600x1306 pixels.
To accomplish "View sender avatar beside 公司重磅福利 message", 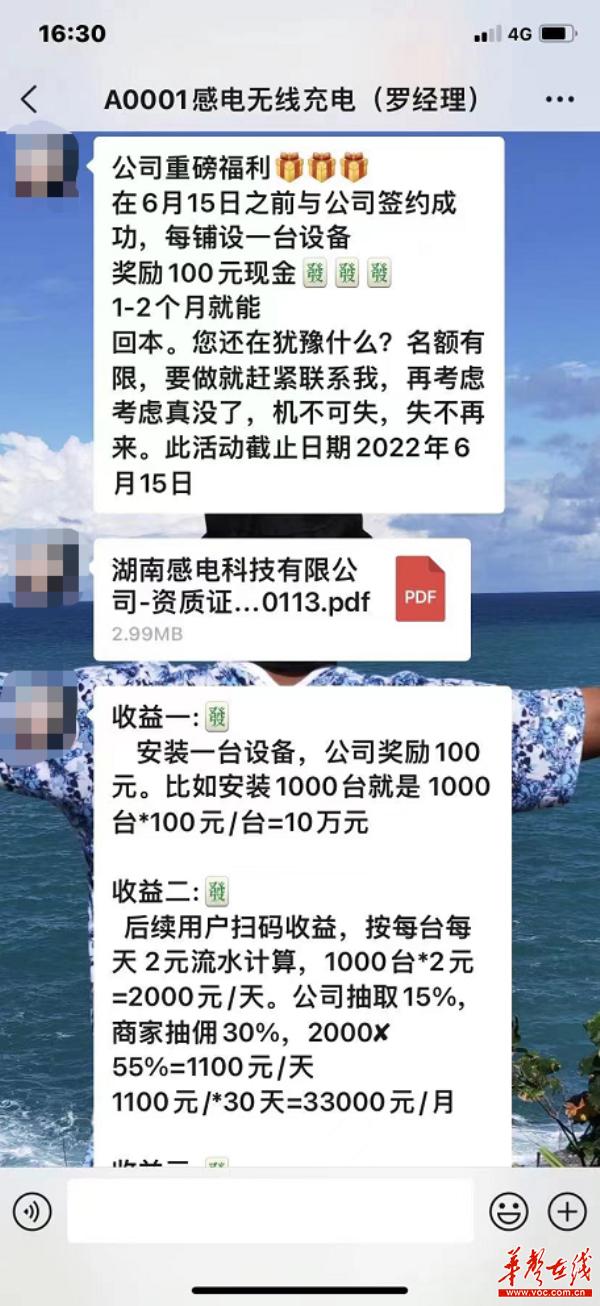I will tap(45, 165).
